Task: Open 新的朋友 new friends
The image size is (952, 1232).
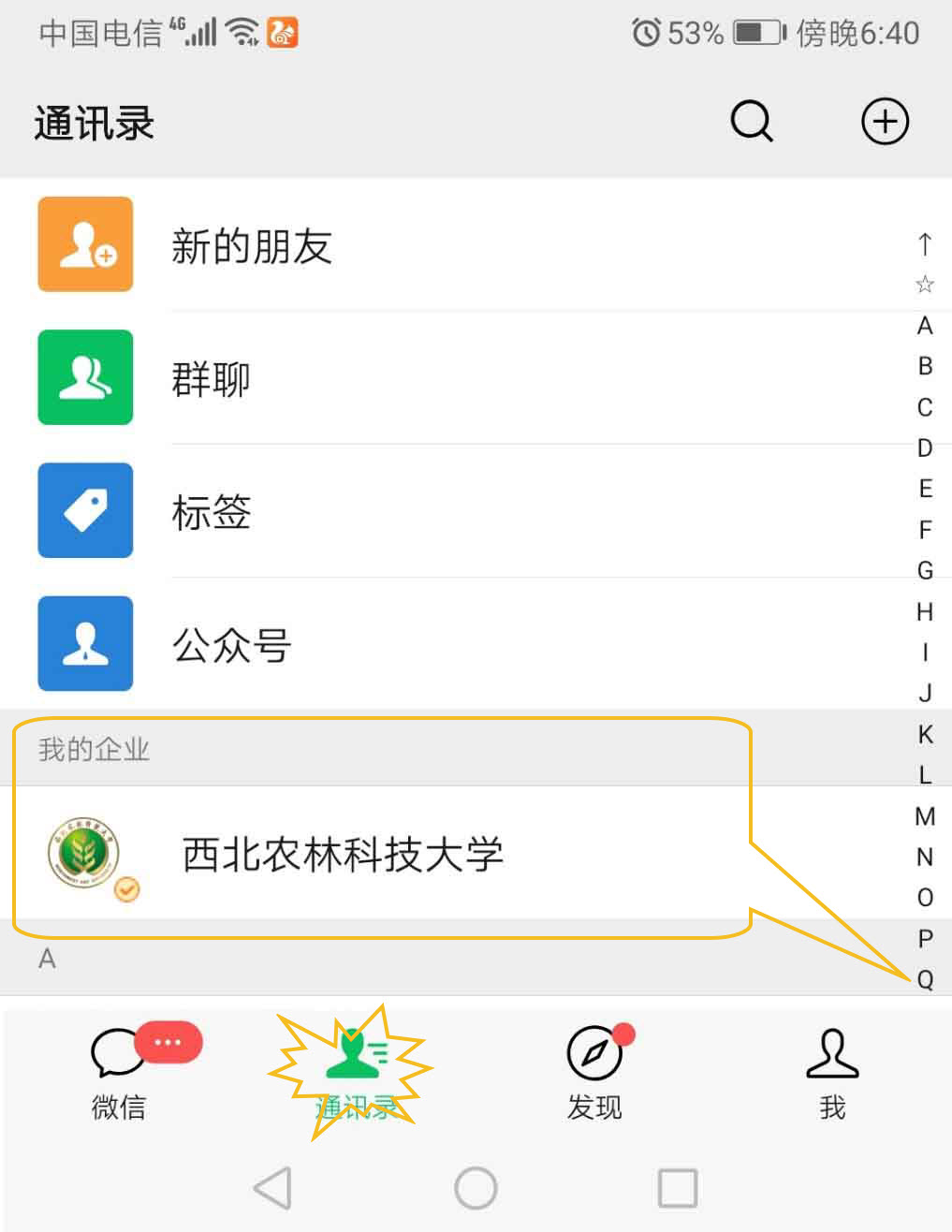Action: 251,246
